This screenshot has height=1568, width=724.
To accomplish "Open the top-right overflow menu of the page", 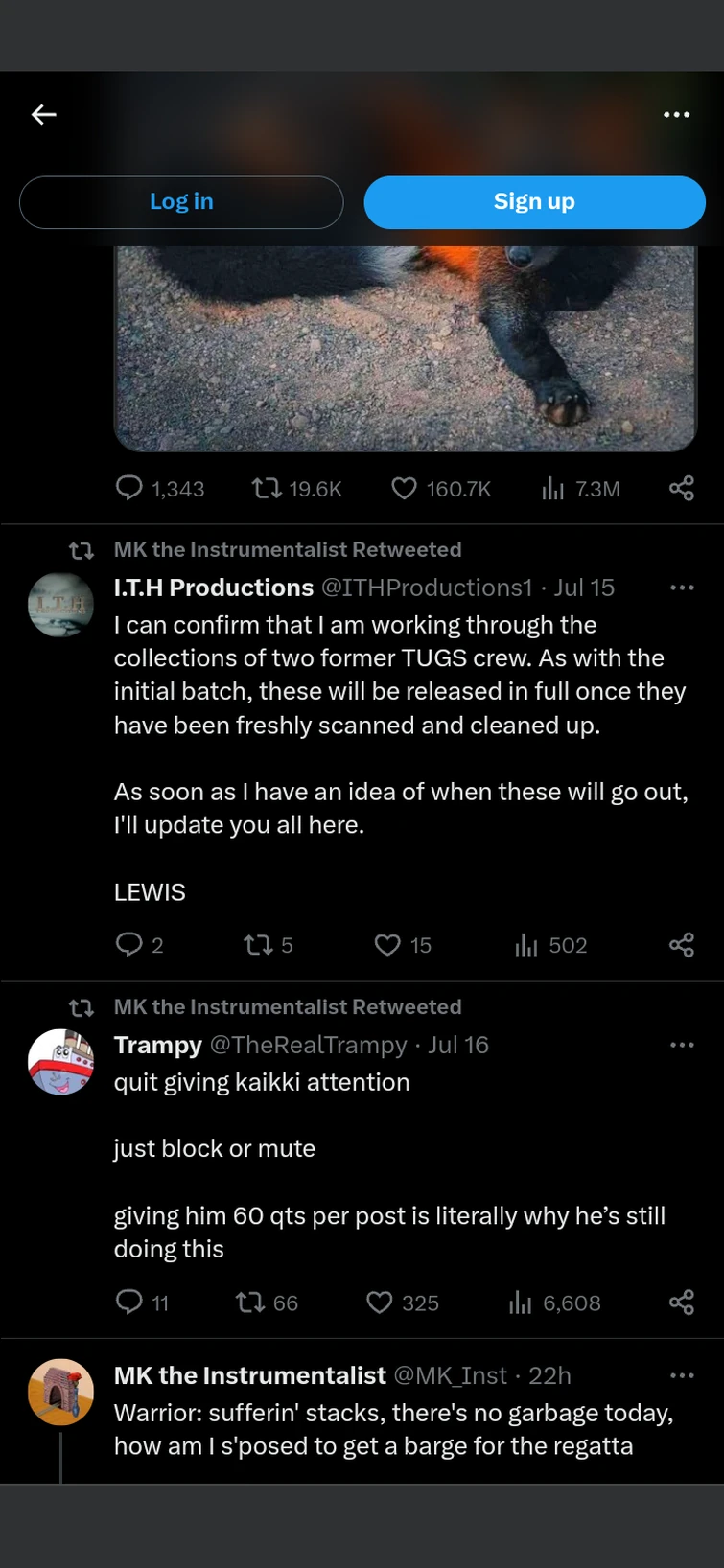I will tap(676, 114).
